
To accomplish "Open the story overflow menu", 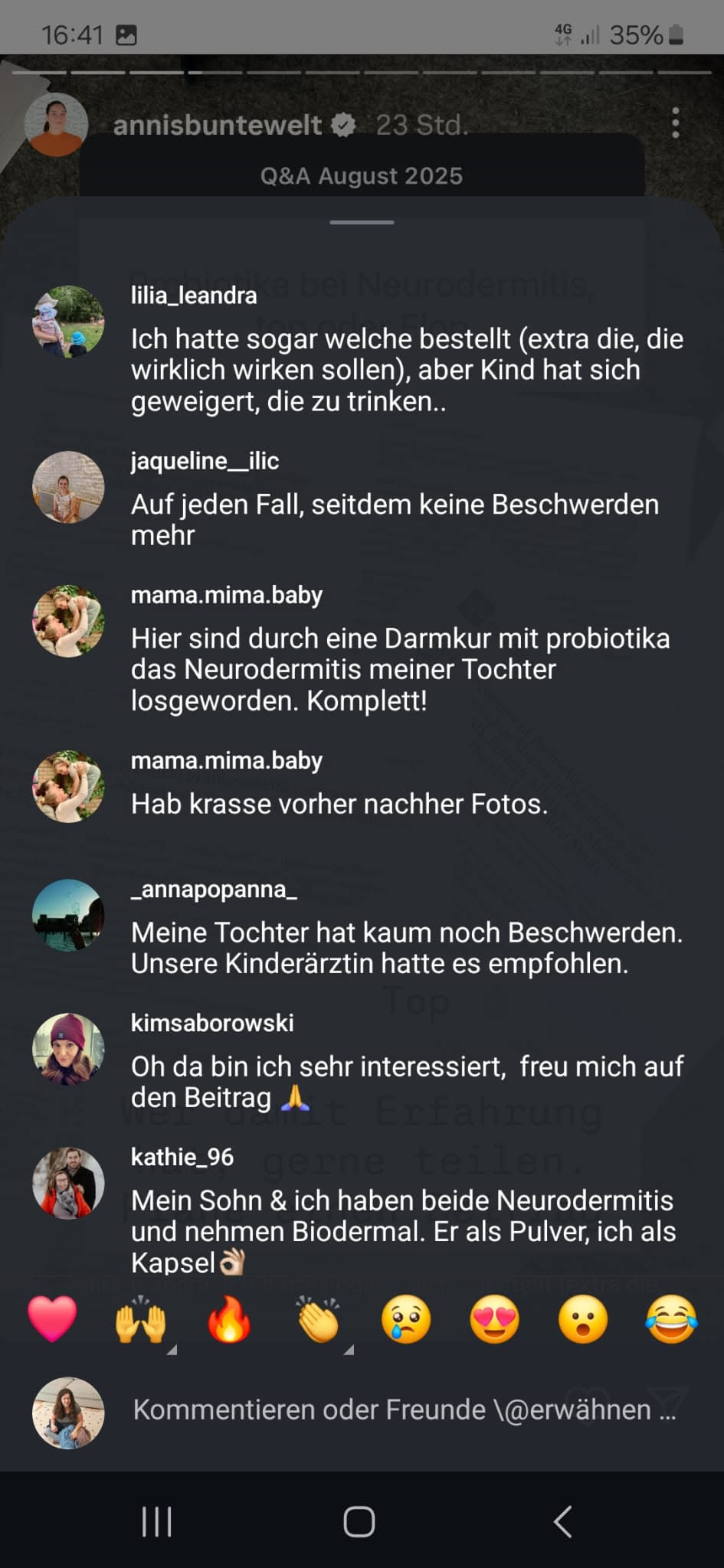I will (x=675, y=123).
